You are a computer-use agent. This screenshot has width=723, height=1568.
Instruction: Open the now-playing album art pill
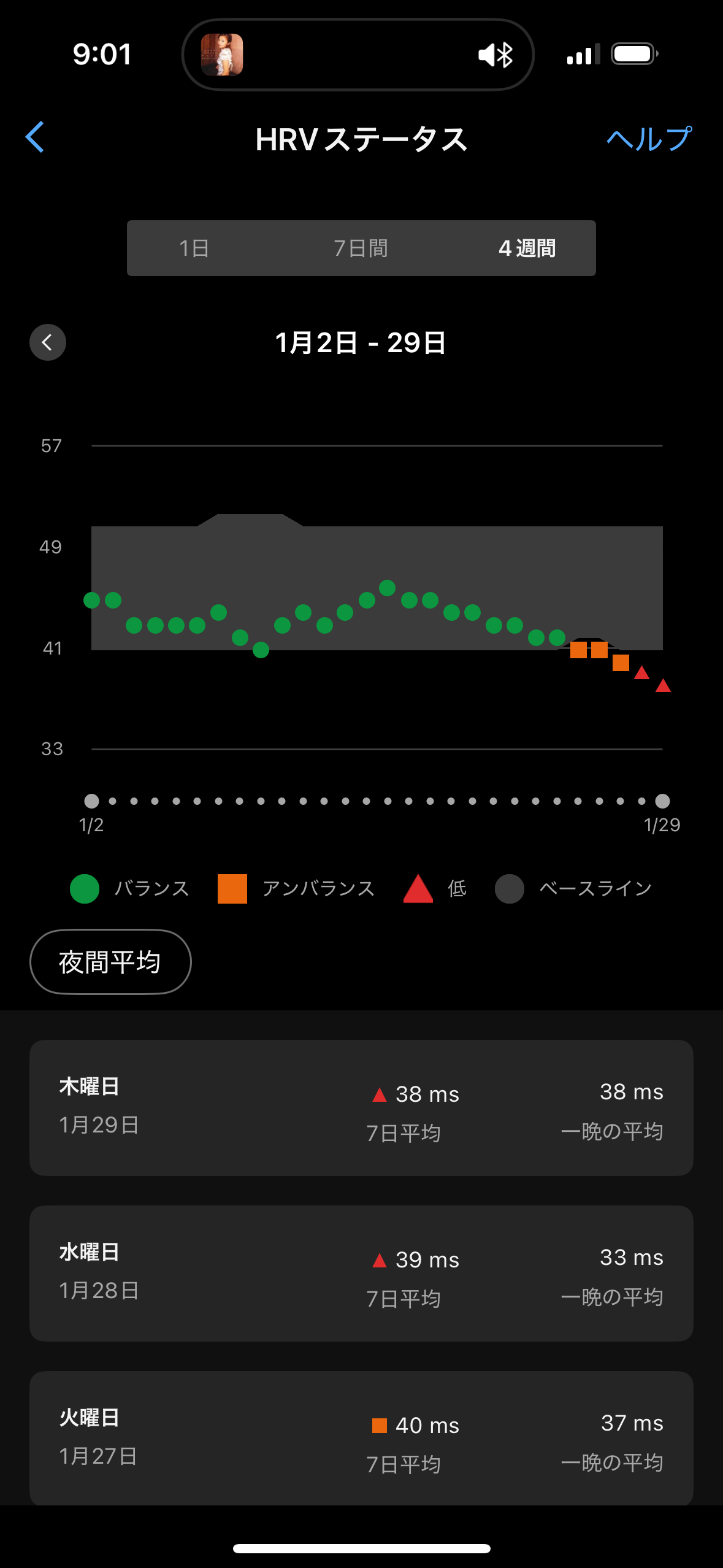pyautogui.click(x=223, y=55)
